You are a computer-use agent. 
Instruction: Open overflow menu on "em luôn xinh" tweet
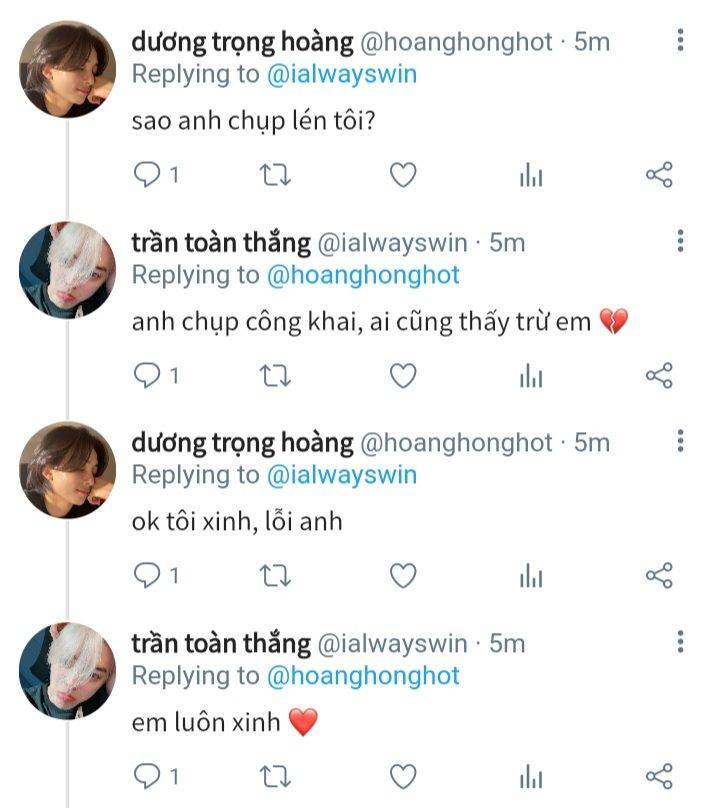680,641
